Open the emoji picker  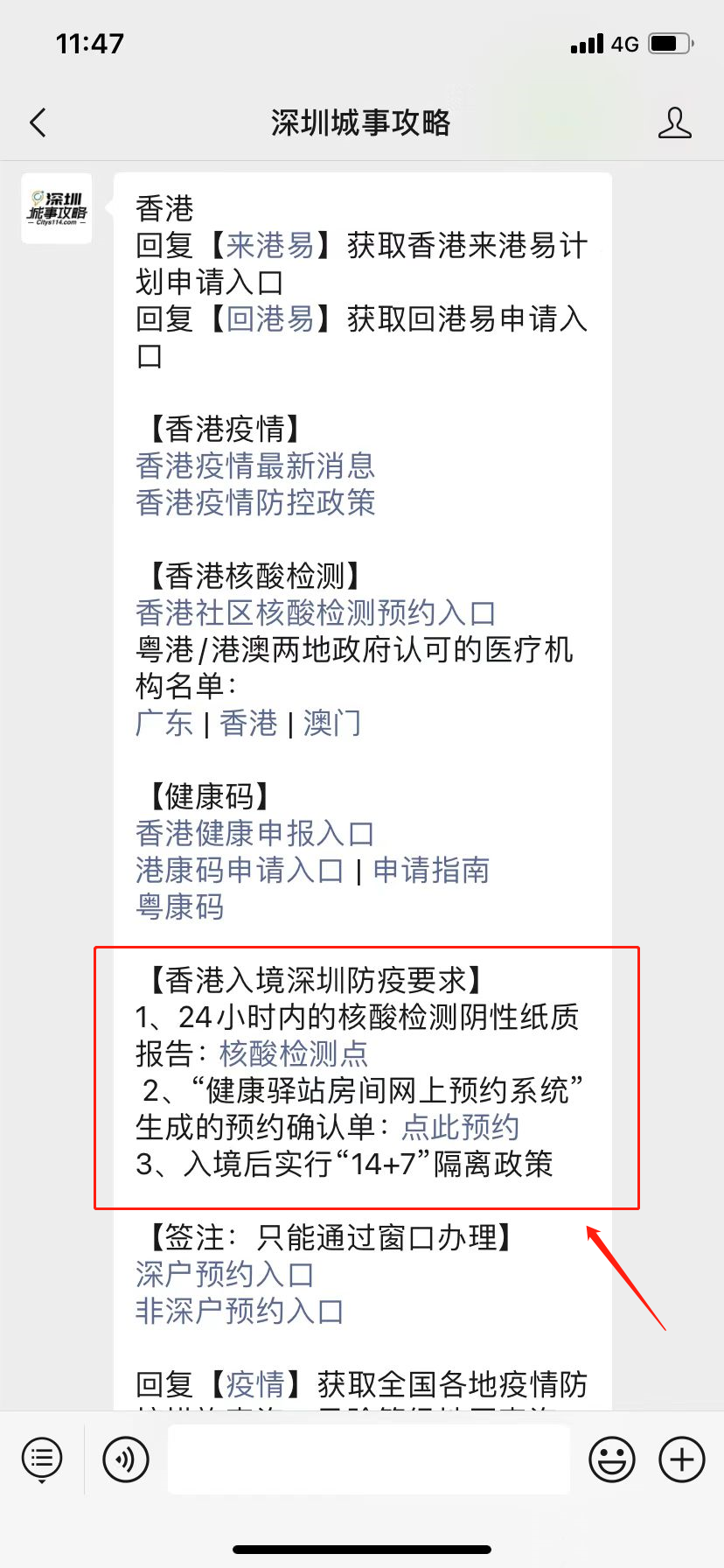(612, 1459)
